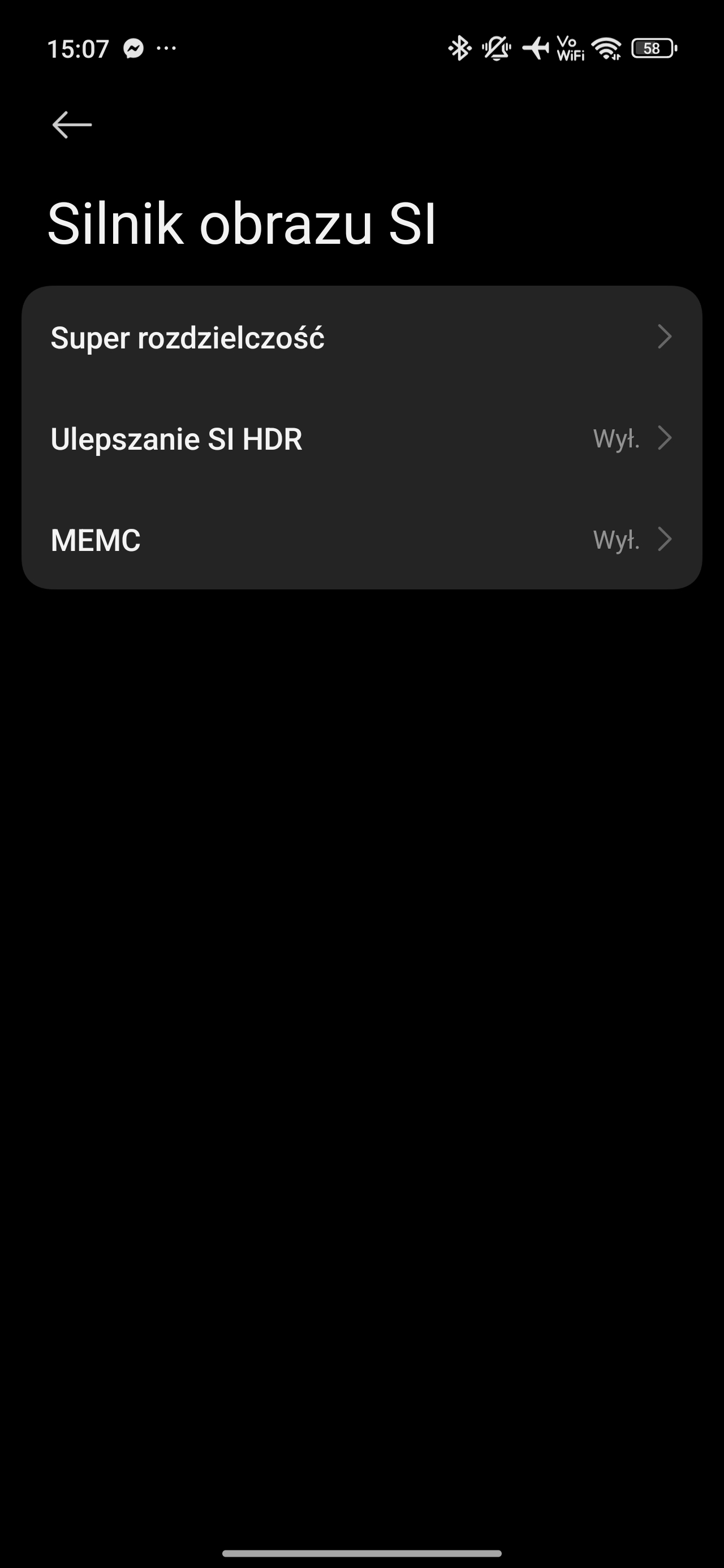724x1568 pixels.
Task: Go back using the arrow icon
Action: (72, 125)
